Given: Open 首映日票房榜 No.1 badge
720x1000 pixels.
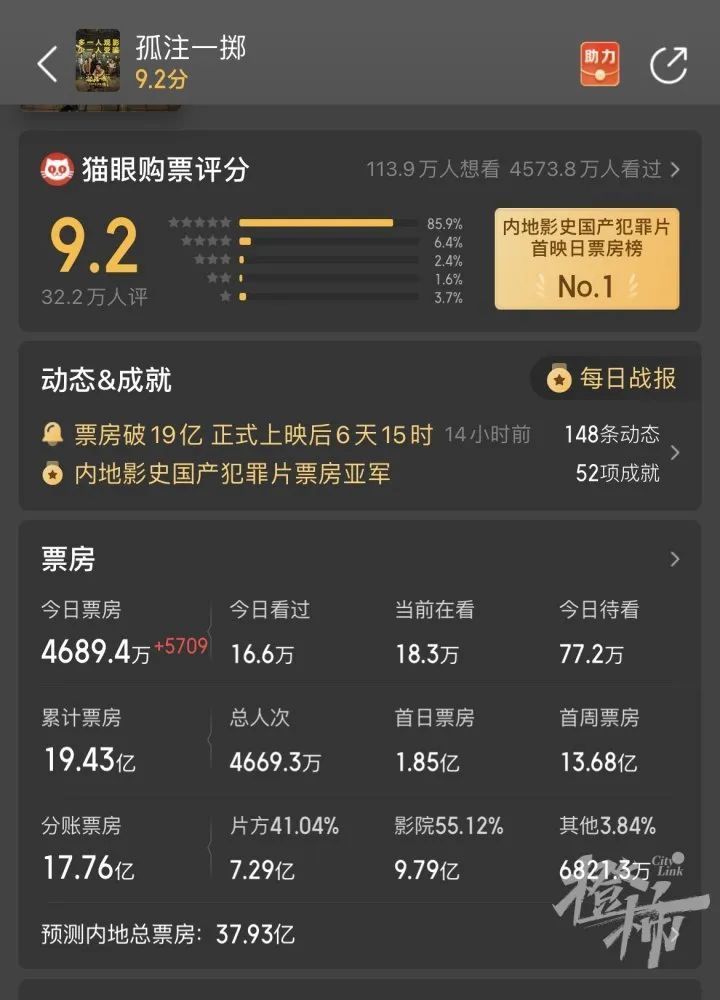Looking at the screenshot, I should point(586,258).
